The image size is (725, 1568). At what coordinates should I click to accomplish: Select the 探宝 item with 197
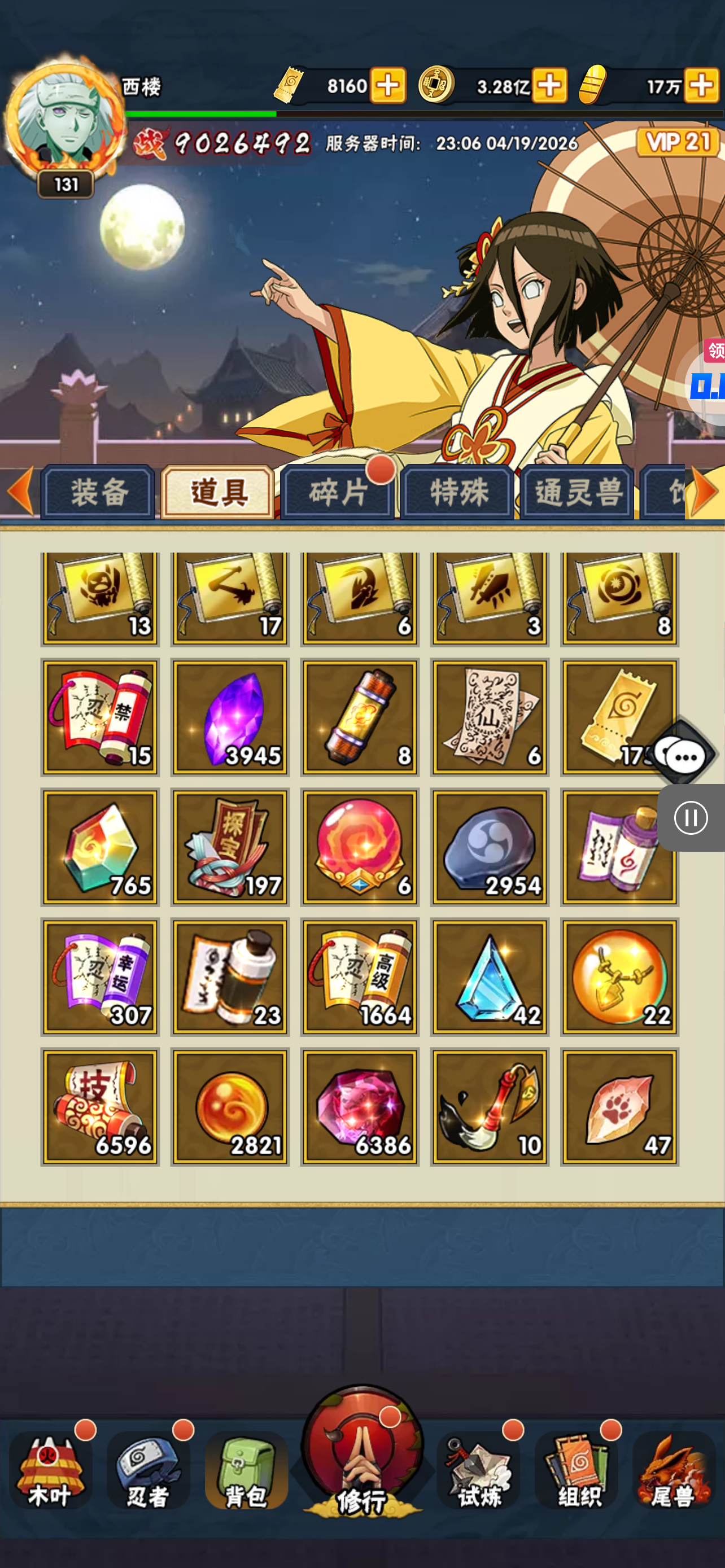(230, 847)
